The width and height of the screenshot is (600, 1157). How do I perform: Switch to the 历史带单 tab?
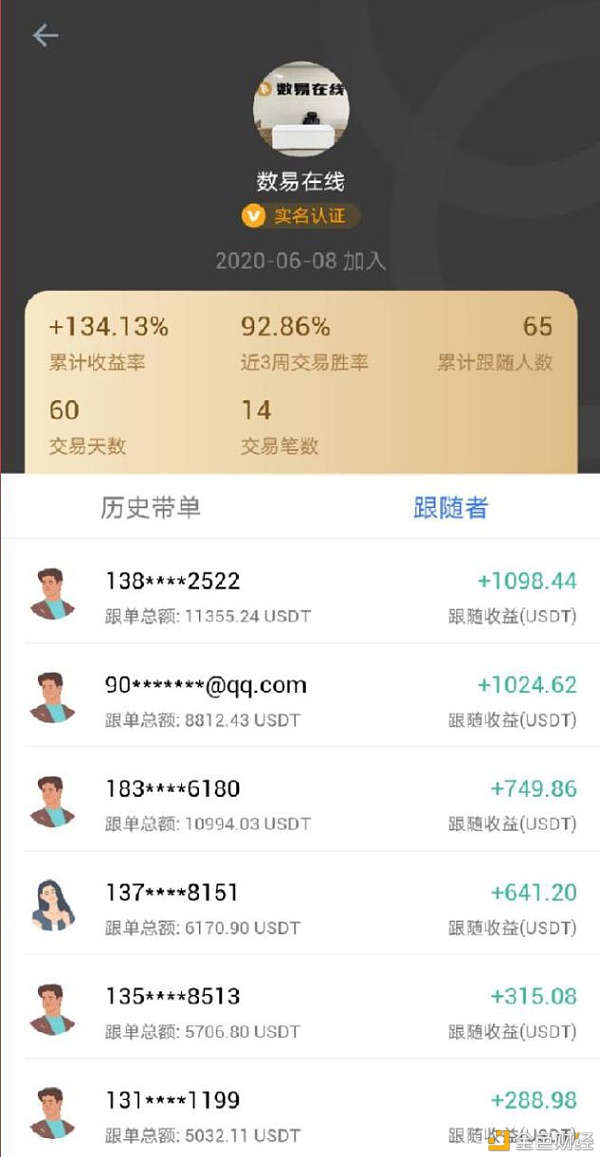pos(151,508)
